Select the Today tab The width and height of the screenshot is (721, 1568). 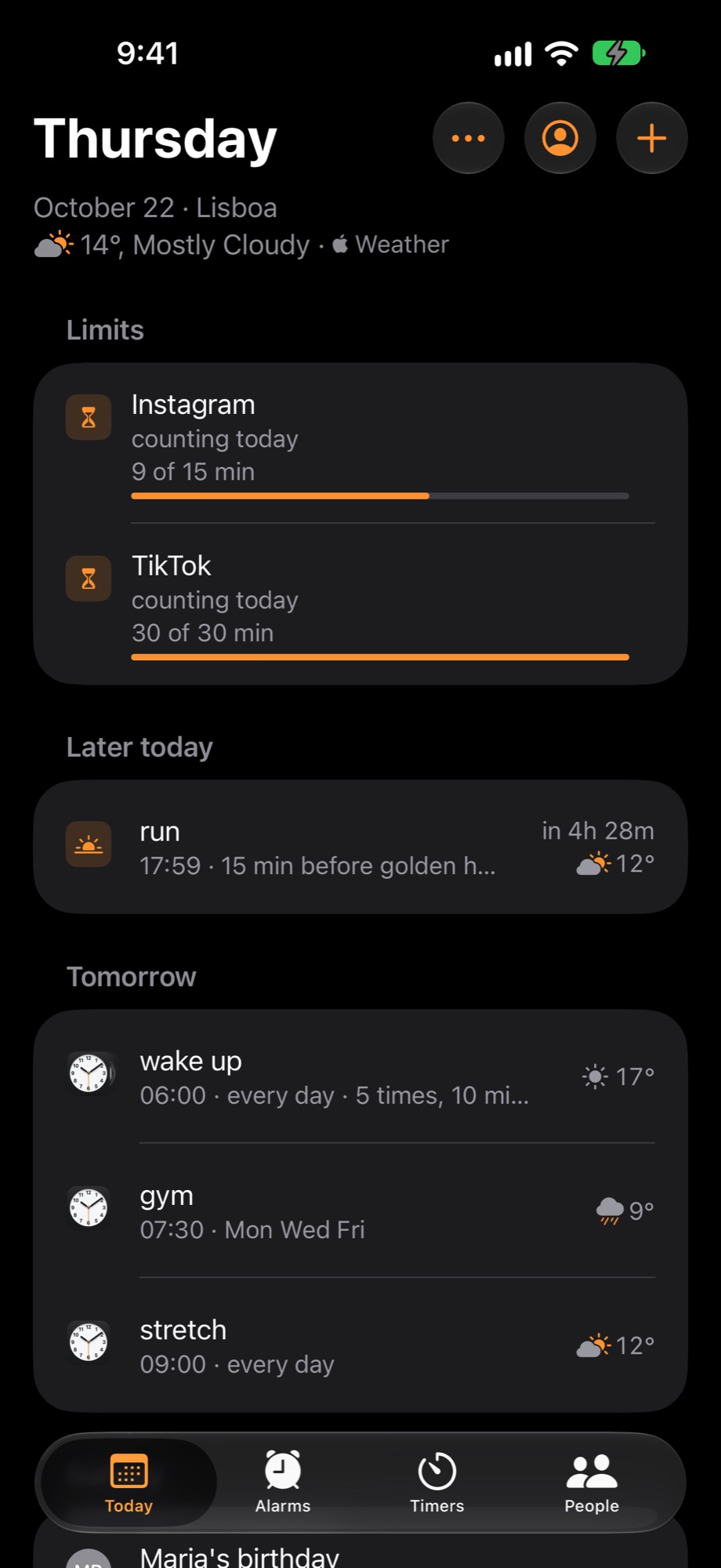(129, 1482)
